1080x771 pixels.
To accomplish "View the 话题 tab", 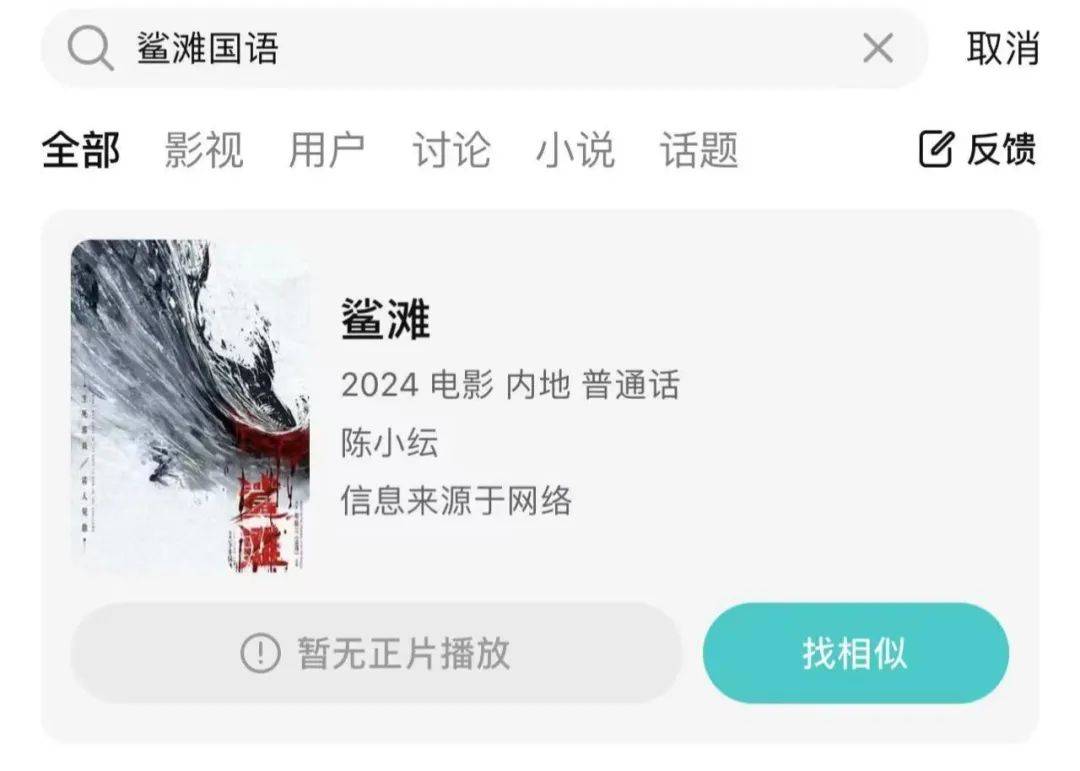I will (699, 151).
